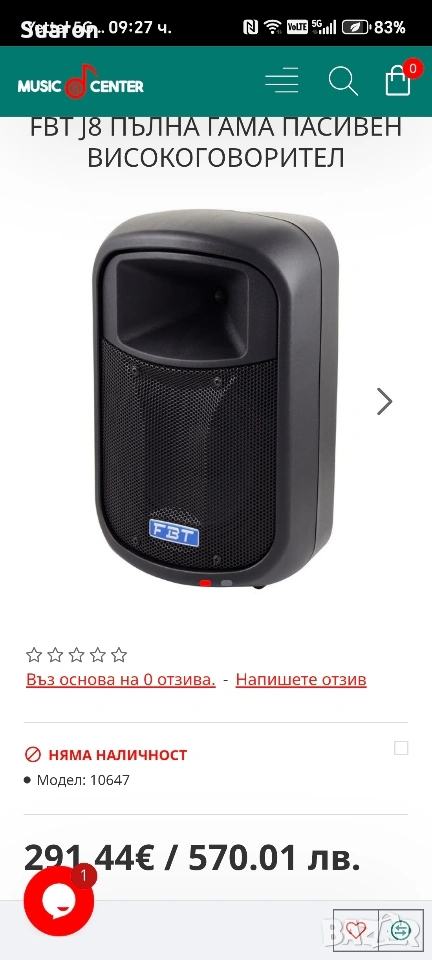The width and height of the screenshot is (432, 960).
Task: Open reviews link "Въз основа на 0 отзива"
Action: point(121,679)
